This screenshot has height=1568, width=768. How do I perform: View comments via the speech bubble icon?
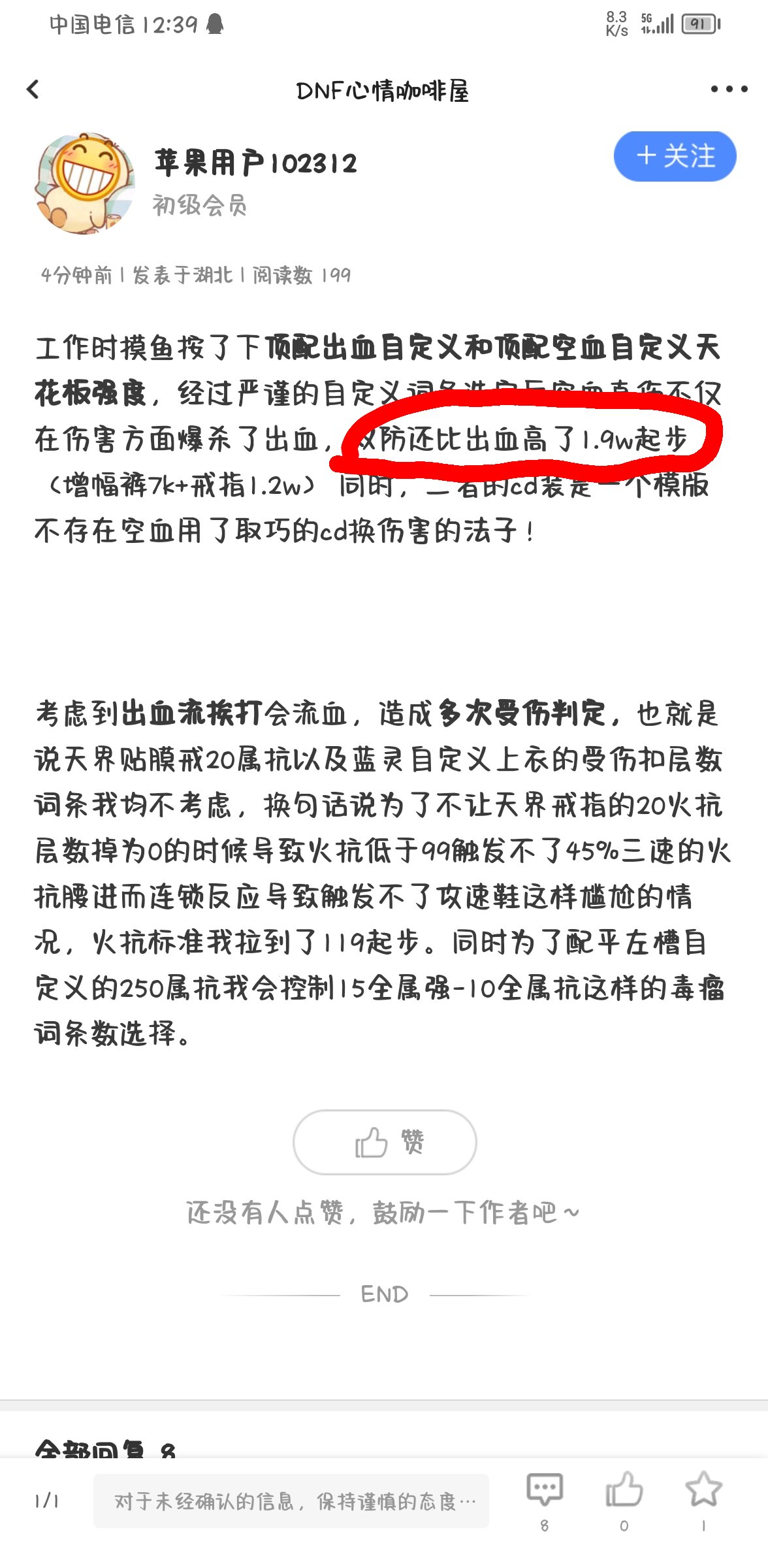pyautogui.click(x=545, y=1490)
